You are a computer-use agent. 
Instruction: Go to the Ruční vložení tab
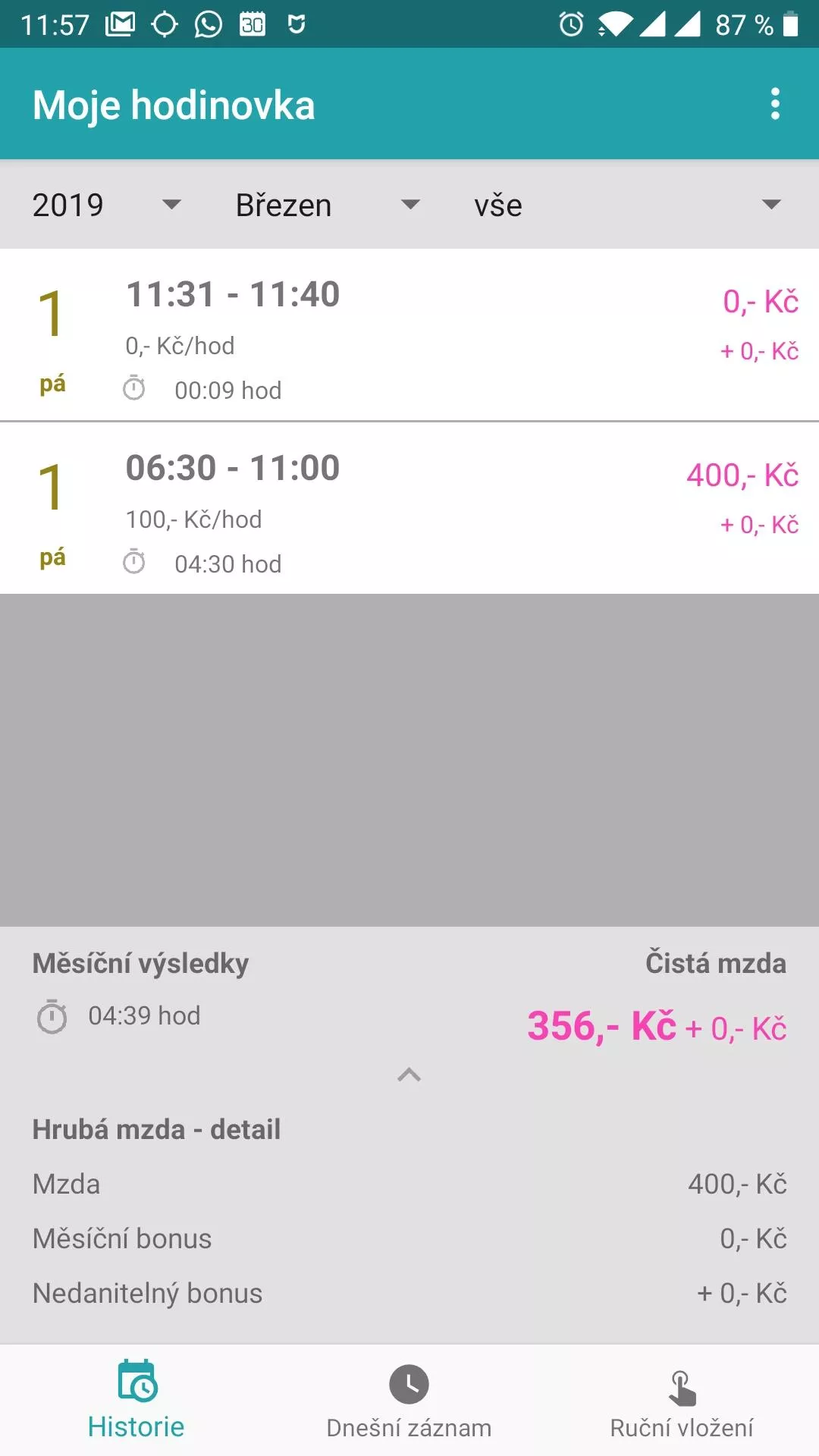(x=682, y=1400)
